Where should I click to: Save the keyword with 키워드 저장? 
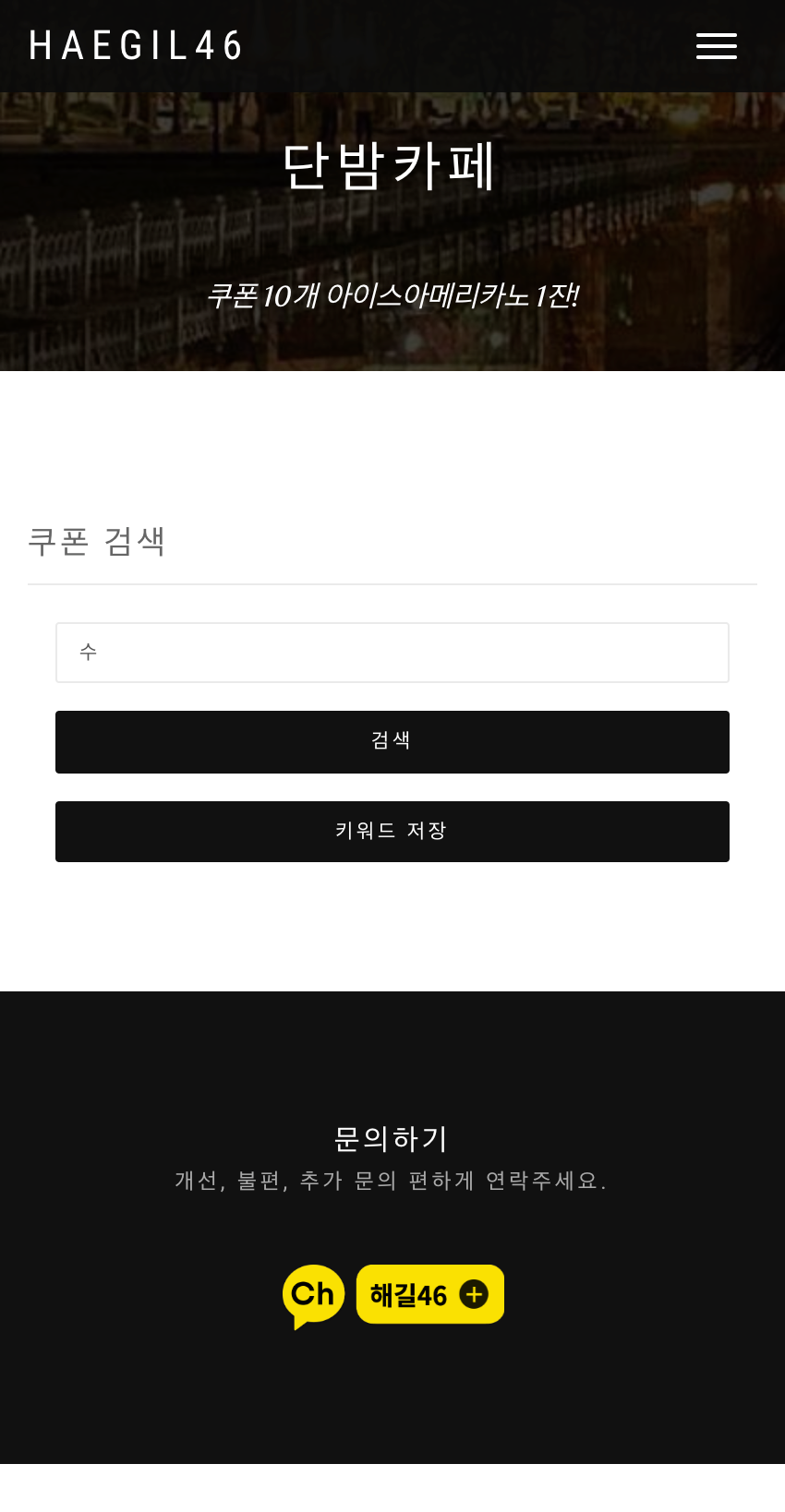[392, 832]
